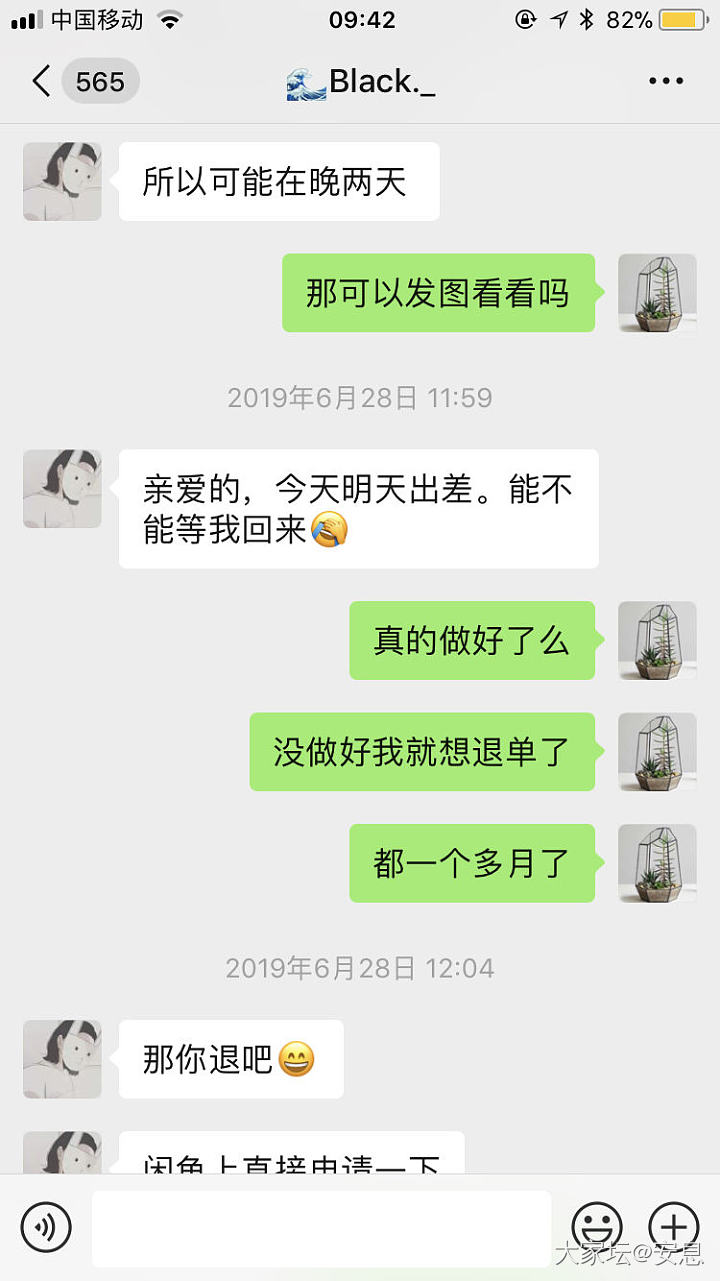The width and height of the screenshot is (720, 1281).
Task: Open the chat info overflow menu
Action: (666, 81)
